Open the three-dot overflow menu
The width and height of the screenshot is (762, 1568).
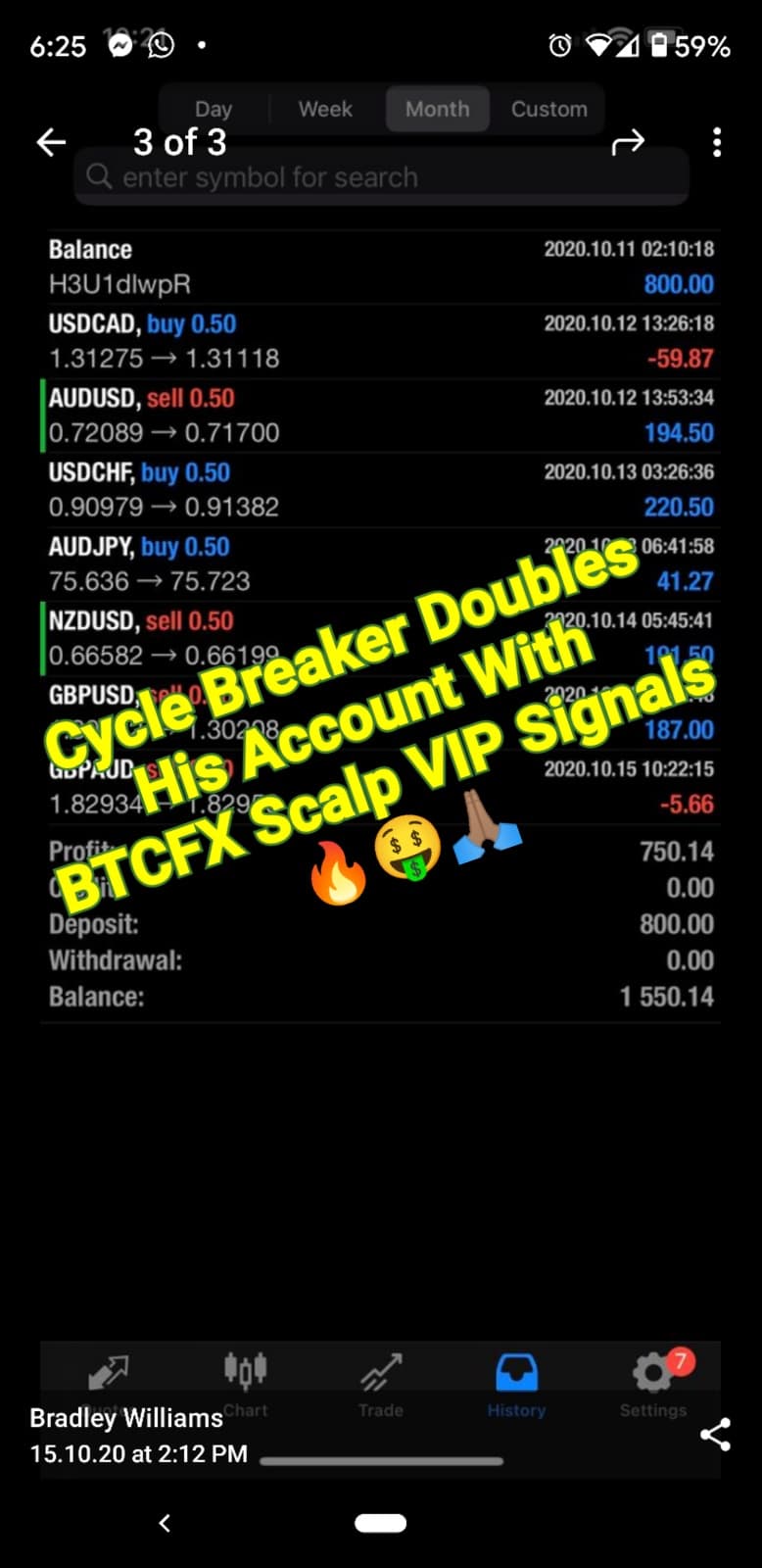click(x=717, y=143)
